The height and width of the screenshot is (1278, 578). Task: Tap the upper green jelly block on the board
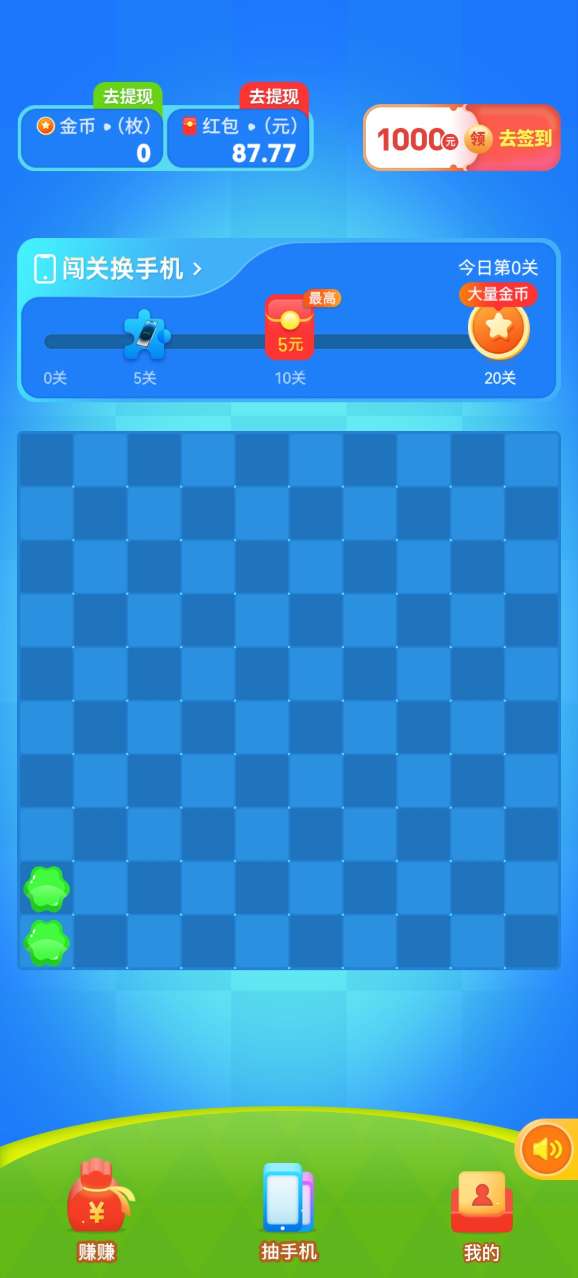tap(46, 888)
